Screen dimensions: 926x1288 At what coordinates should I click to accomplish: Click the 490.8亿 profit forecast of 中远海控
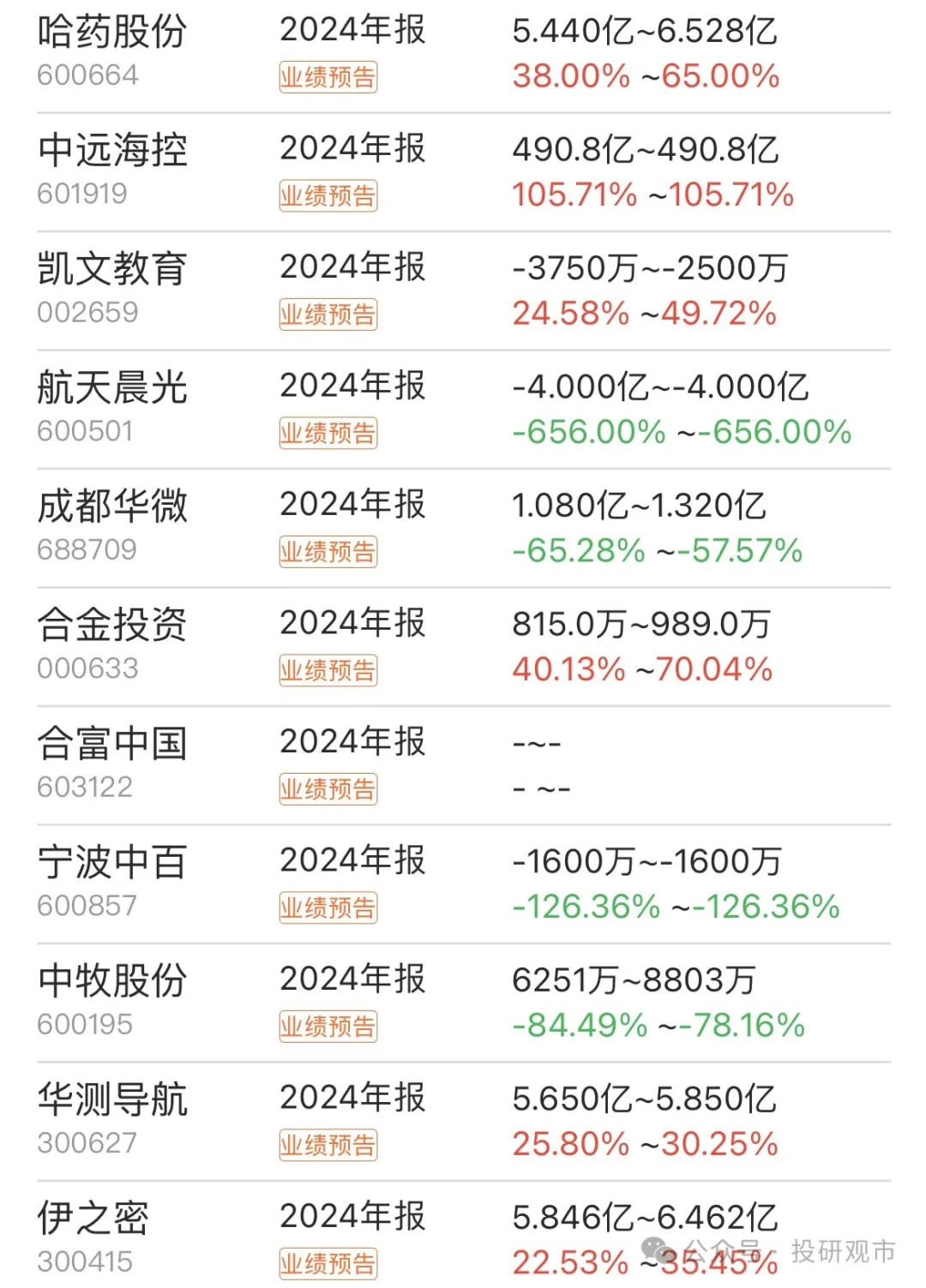pos(646,151)
